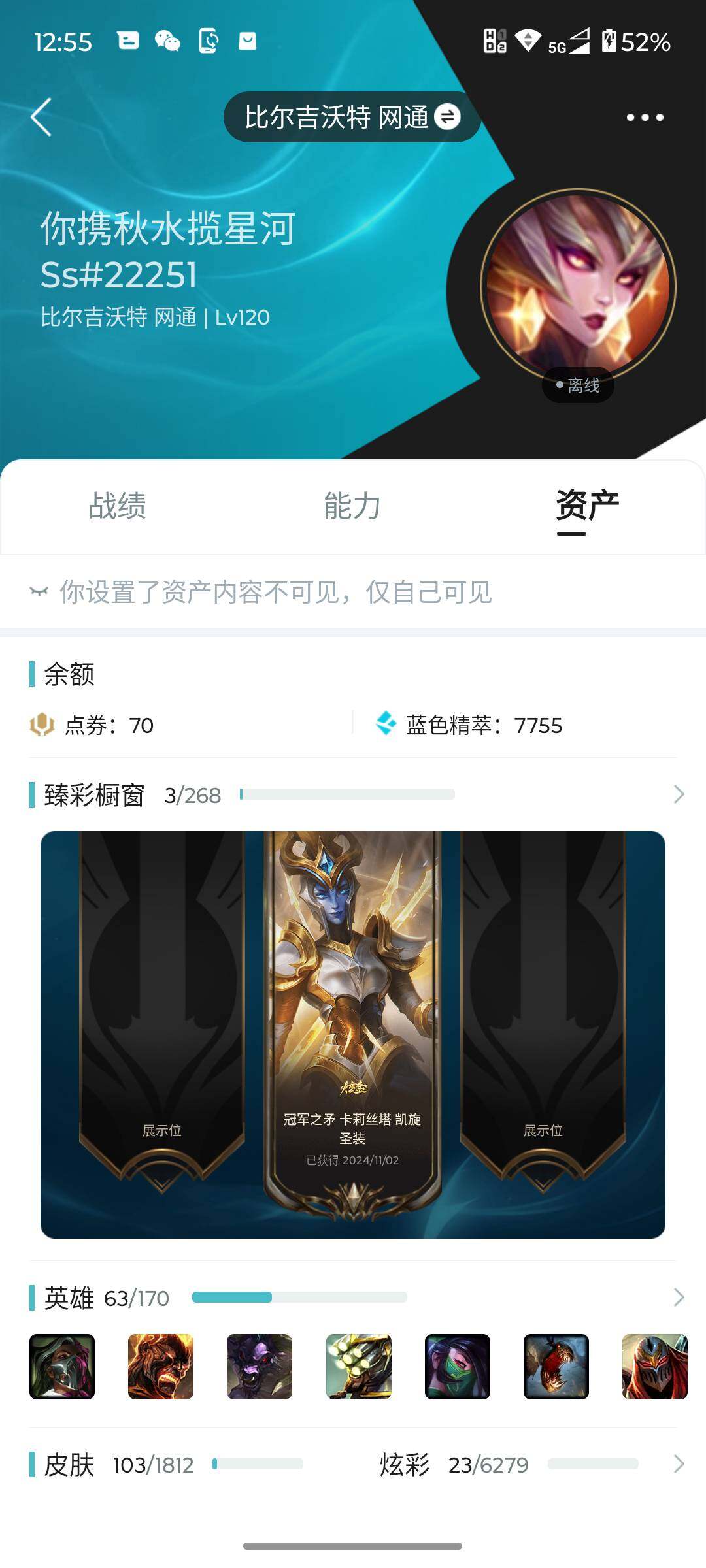Open the 皮肤 and 炫彩 list chevron
The image size is (706, 1568).
click(x=679, y=1464)
